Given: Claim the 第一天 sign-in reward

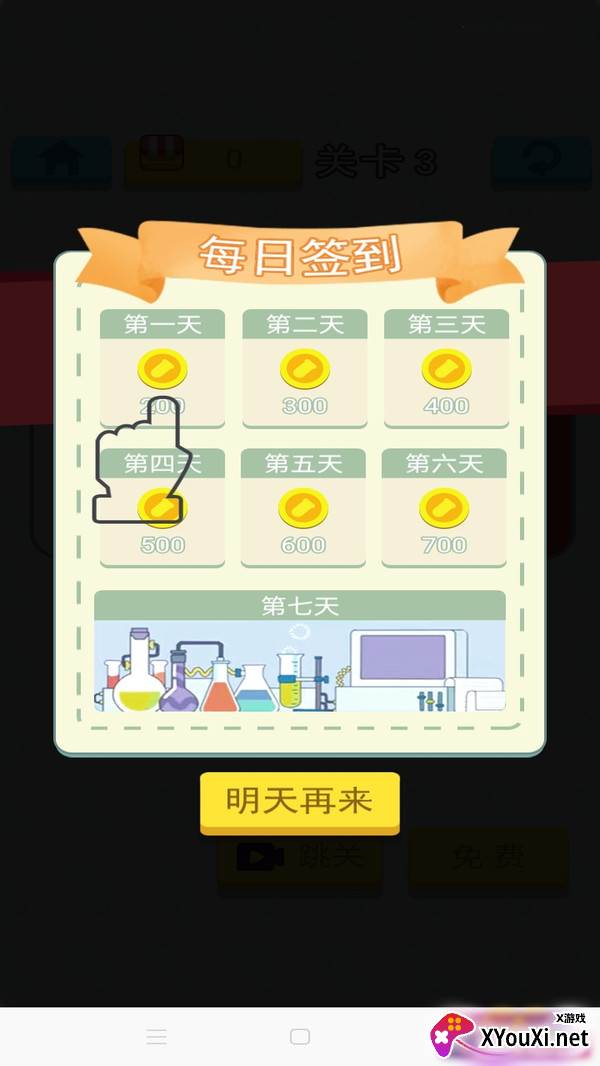Looking at the screenshot, I should [162, 368].
